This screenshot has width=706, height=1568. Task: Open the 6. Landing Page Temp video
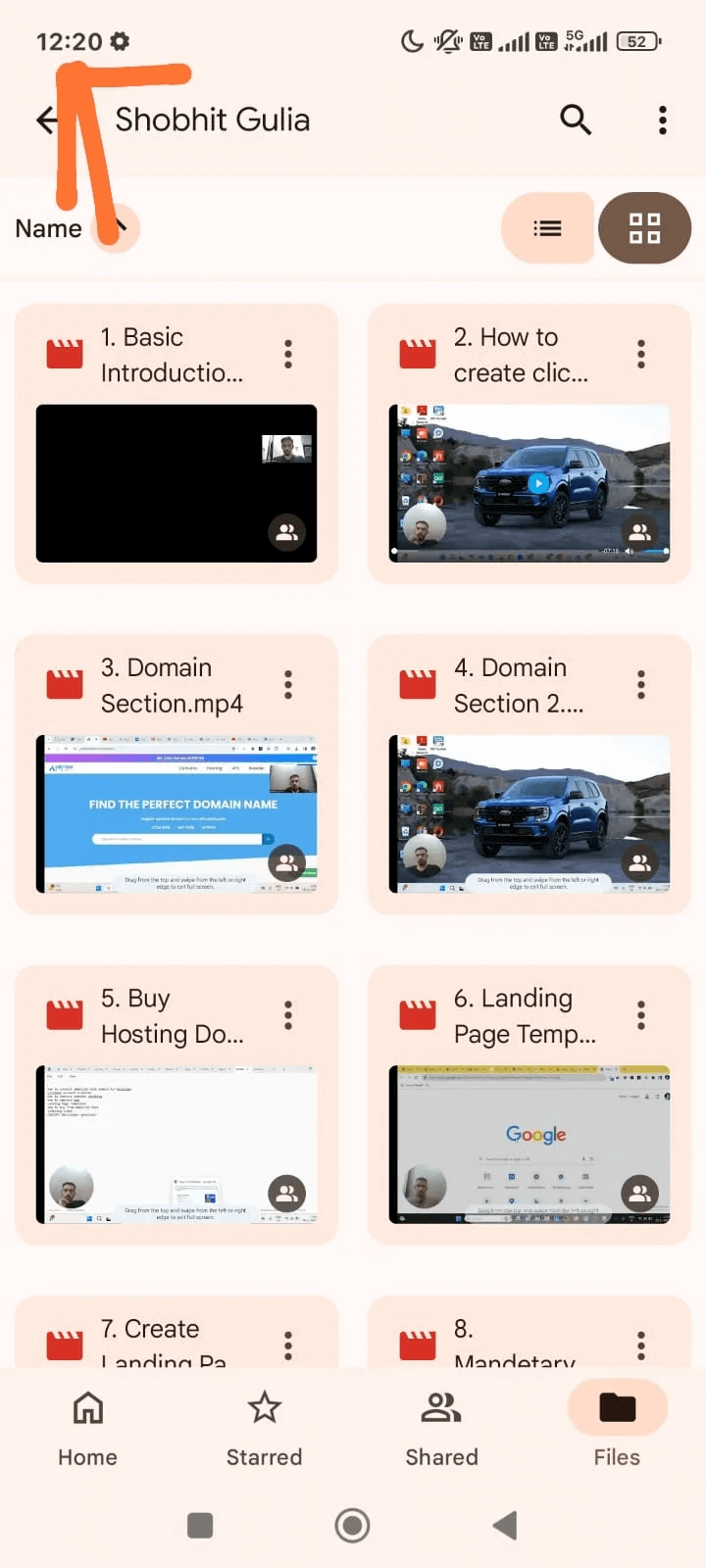[529, 1144]
